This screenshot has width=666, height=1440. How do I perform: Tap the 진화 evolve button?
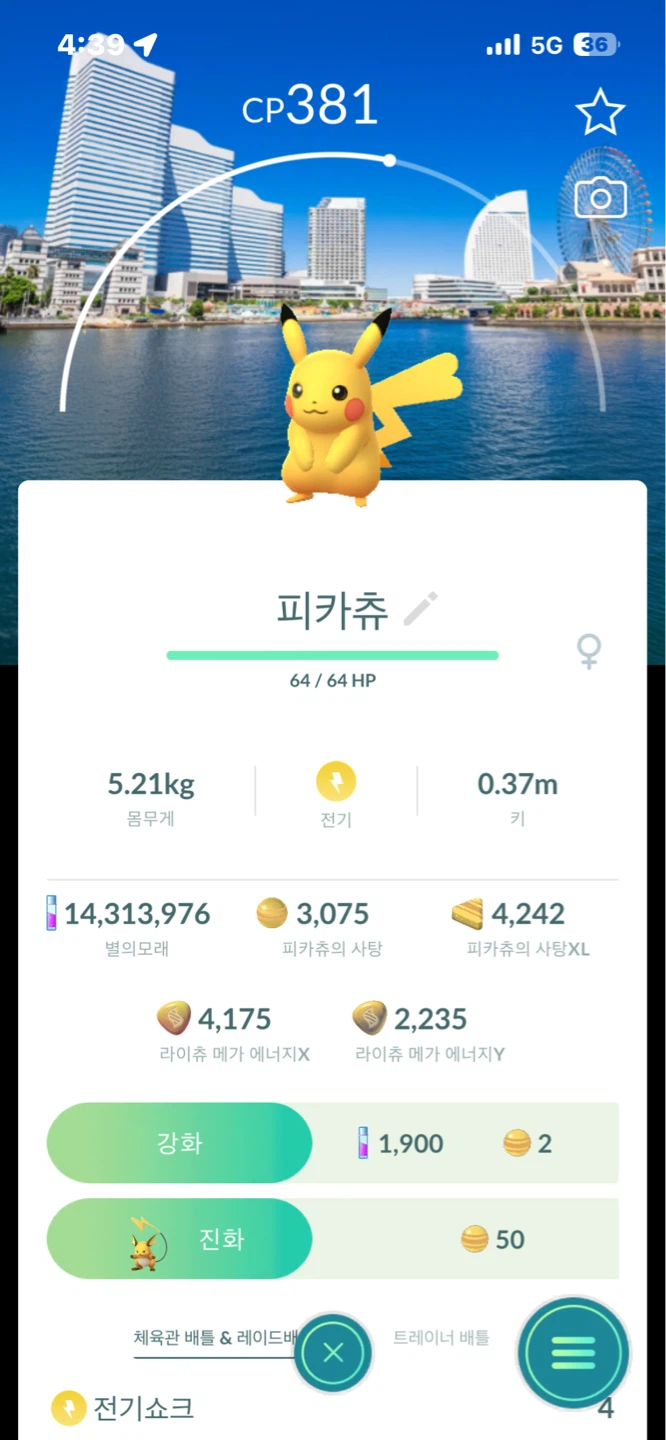[x=180, y=1239]
